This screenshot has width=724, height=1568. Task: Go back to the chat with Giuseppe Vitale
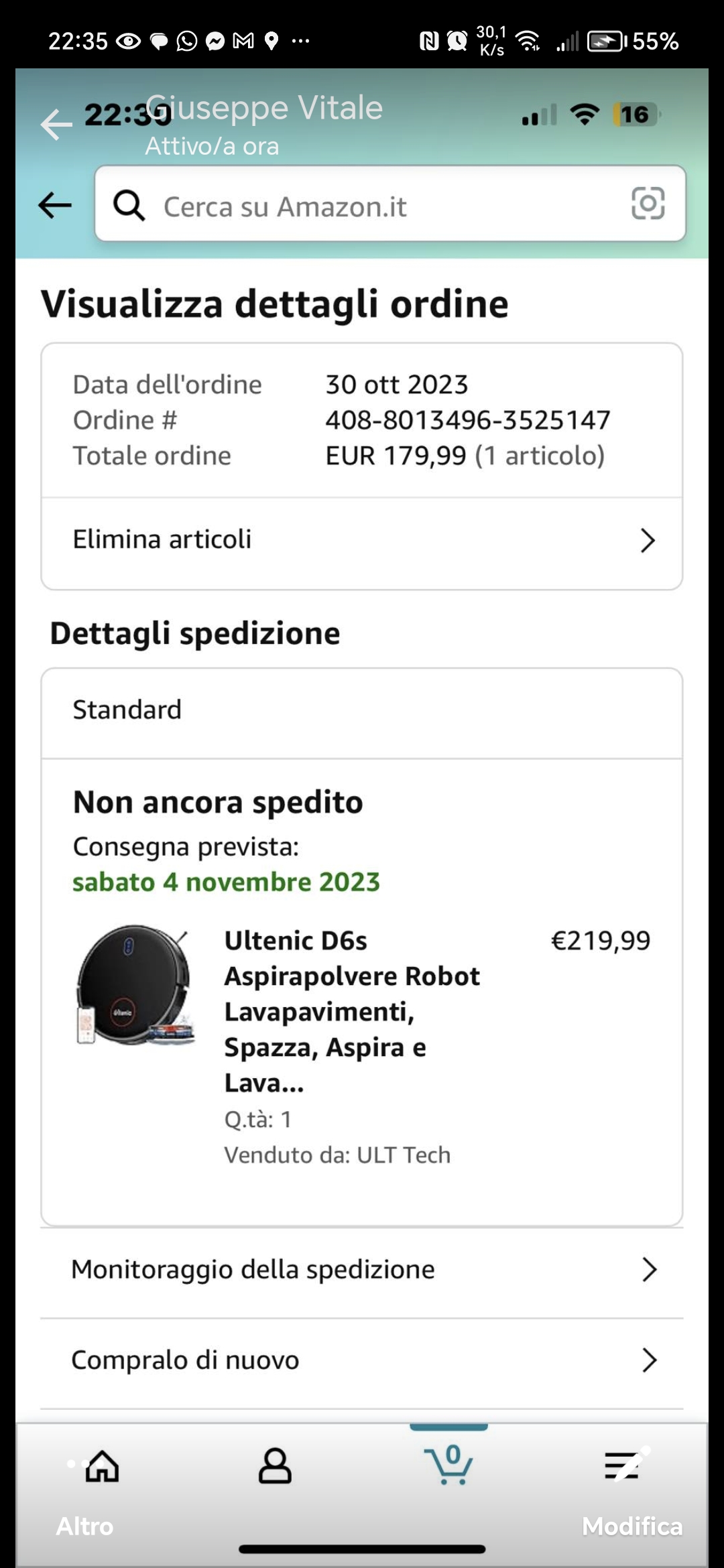[x=56, y=125]
